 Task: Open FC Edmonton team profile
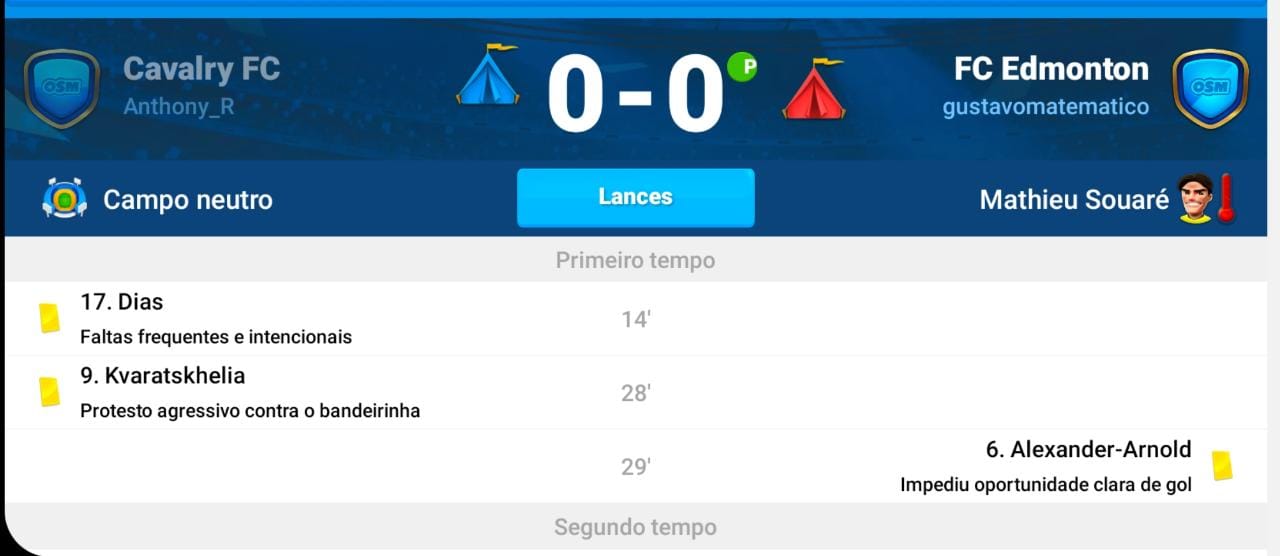[1050, 69]
